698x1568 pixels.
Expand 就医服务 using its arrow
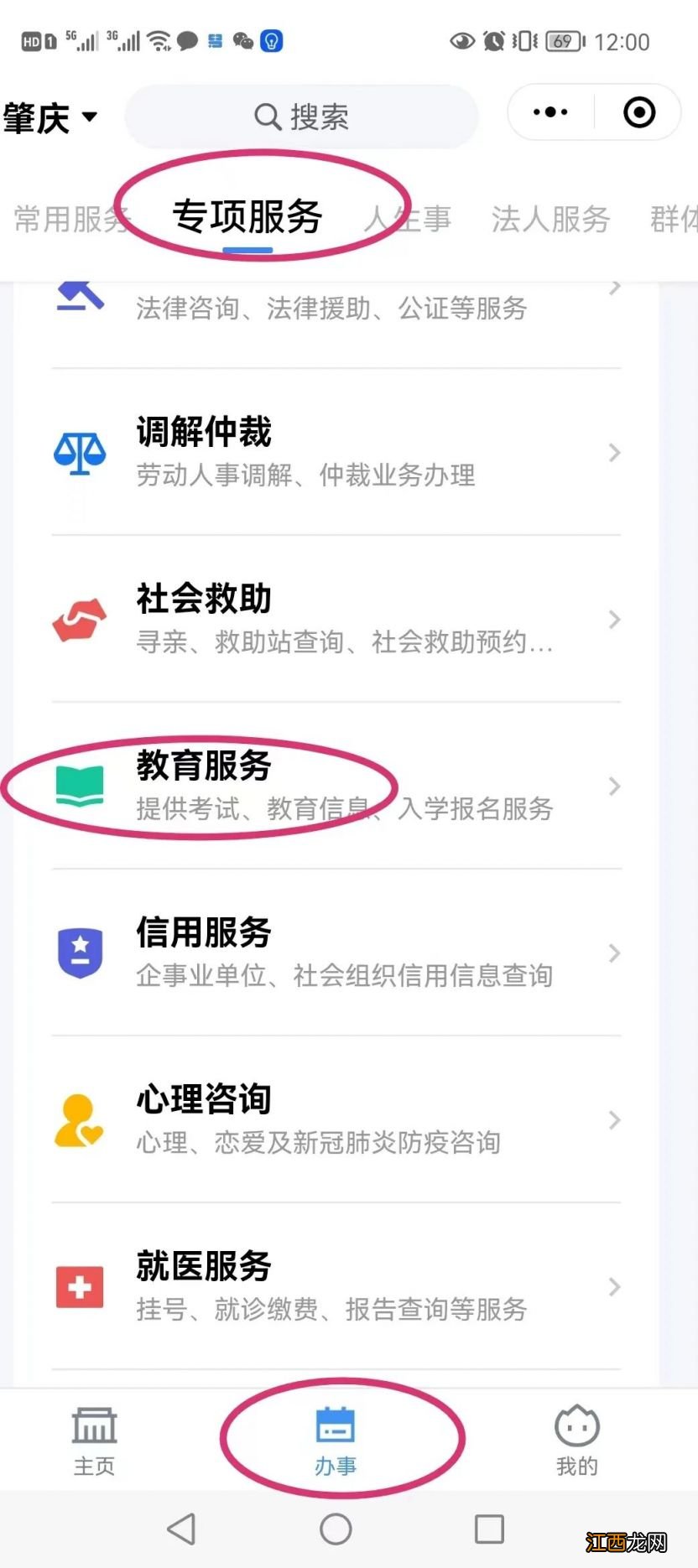pyautogui.click(x=613, y=1288)
